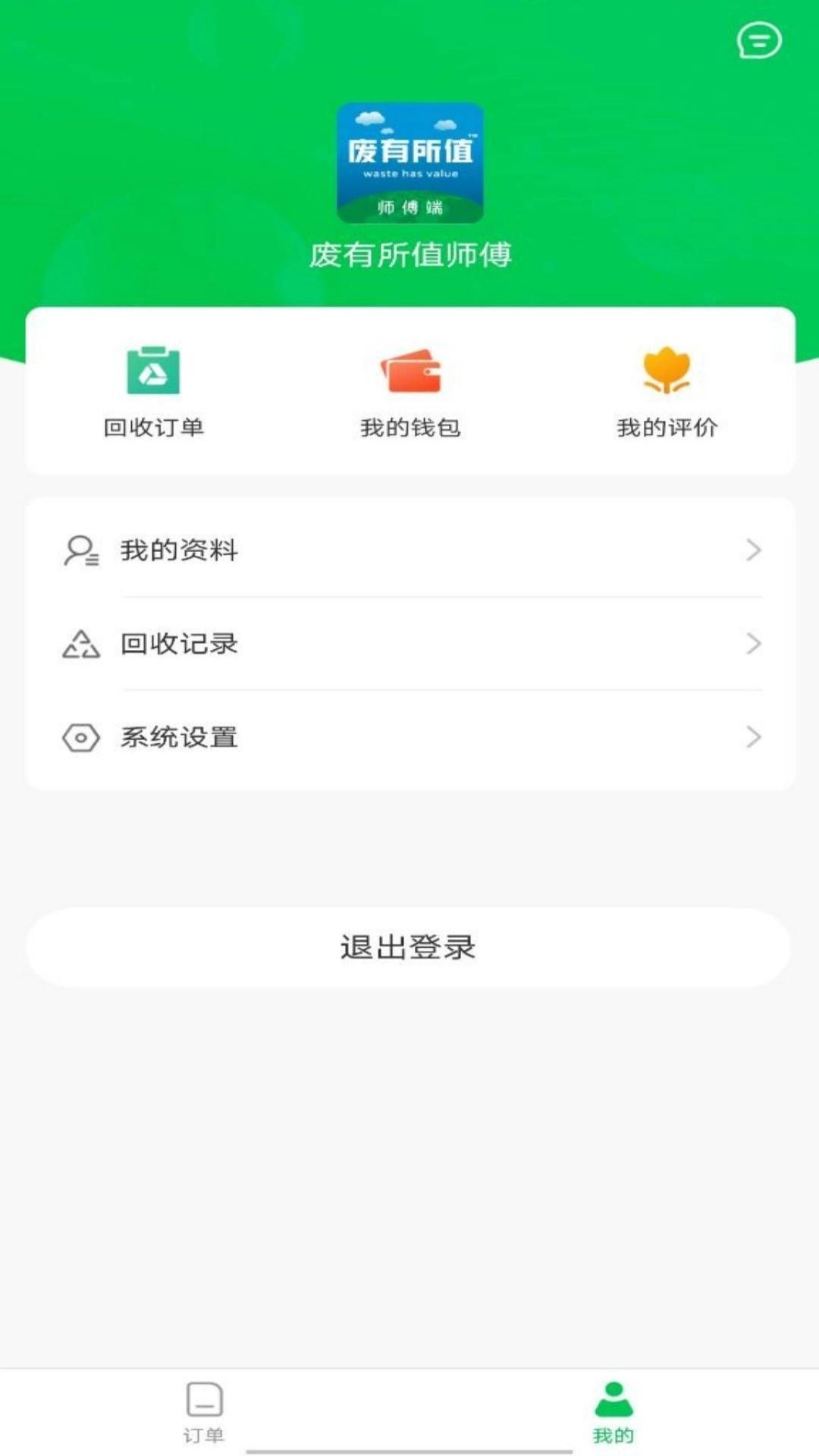
Task: Open the 回收订单 clipboard icon
Action: (152, 372)
